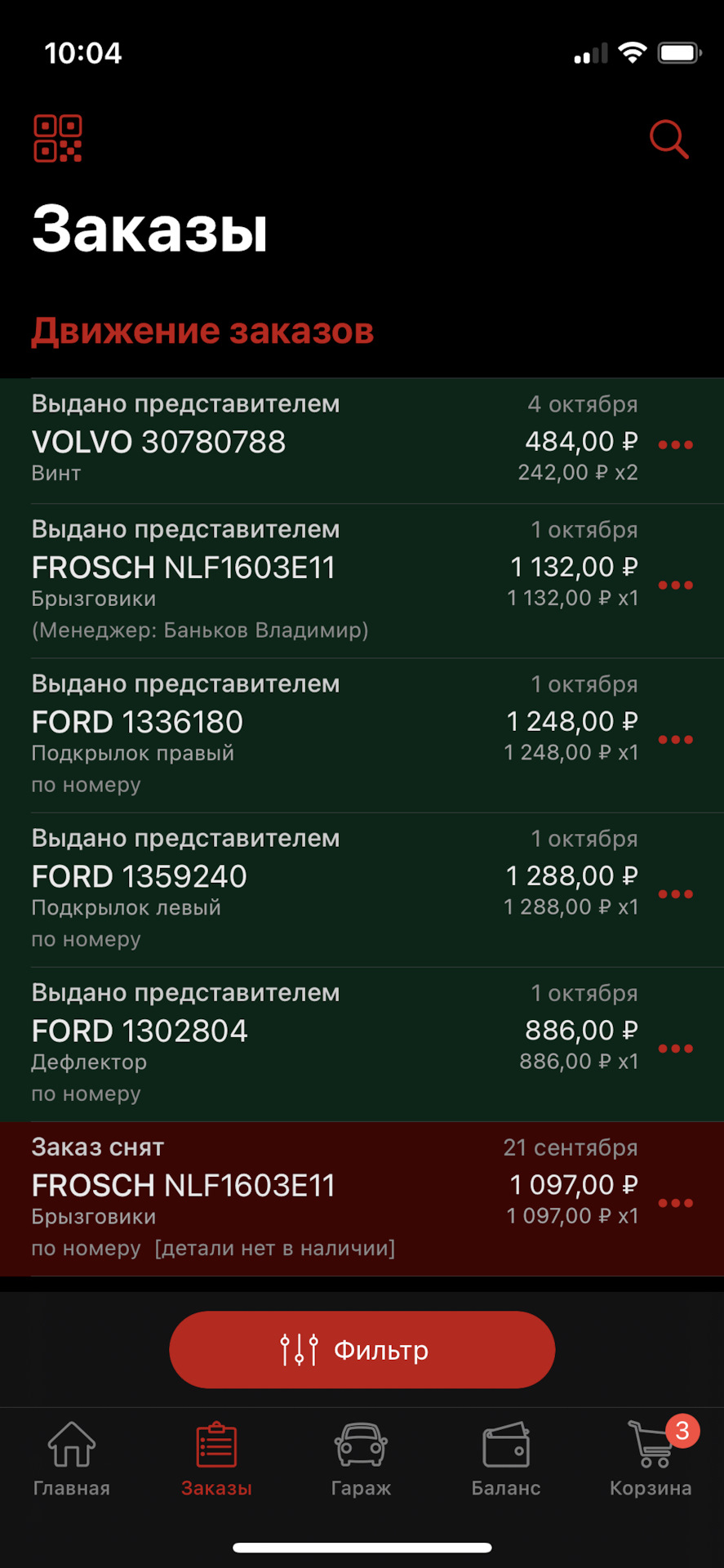
Task: Open the QR code scanner
Action: 58,139
